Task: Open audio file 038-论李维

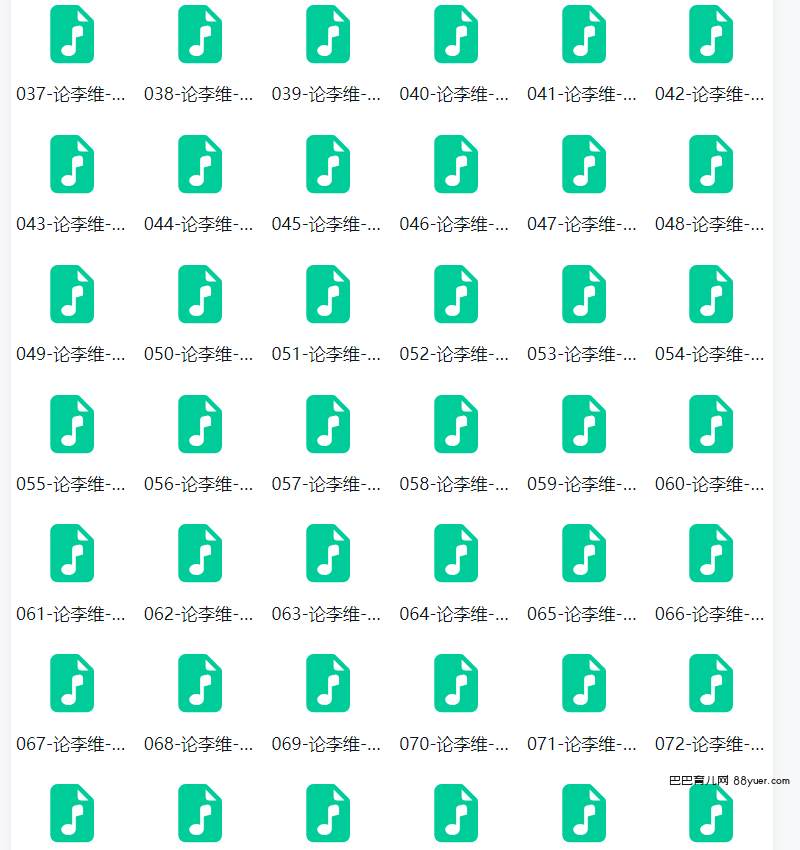Action: [x=200, y=35]
